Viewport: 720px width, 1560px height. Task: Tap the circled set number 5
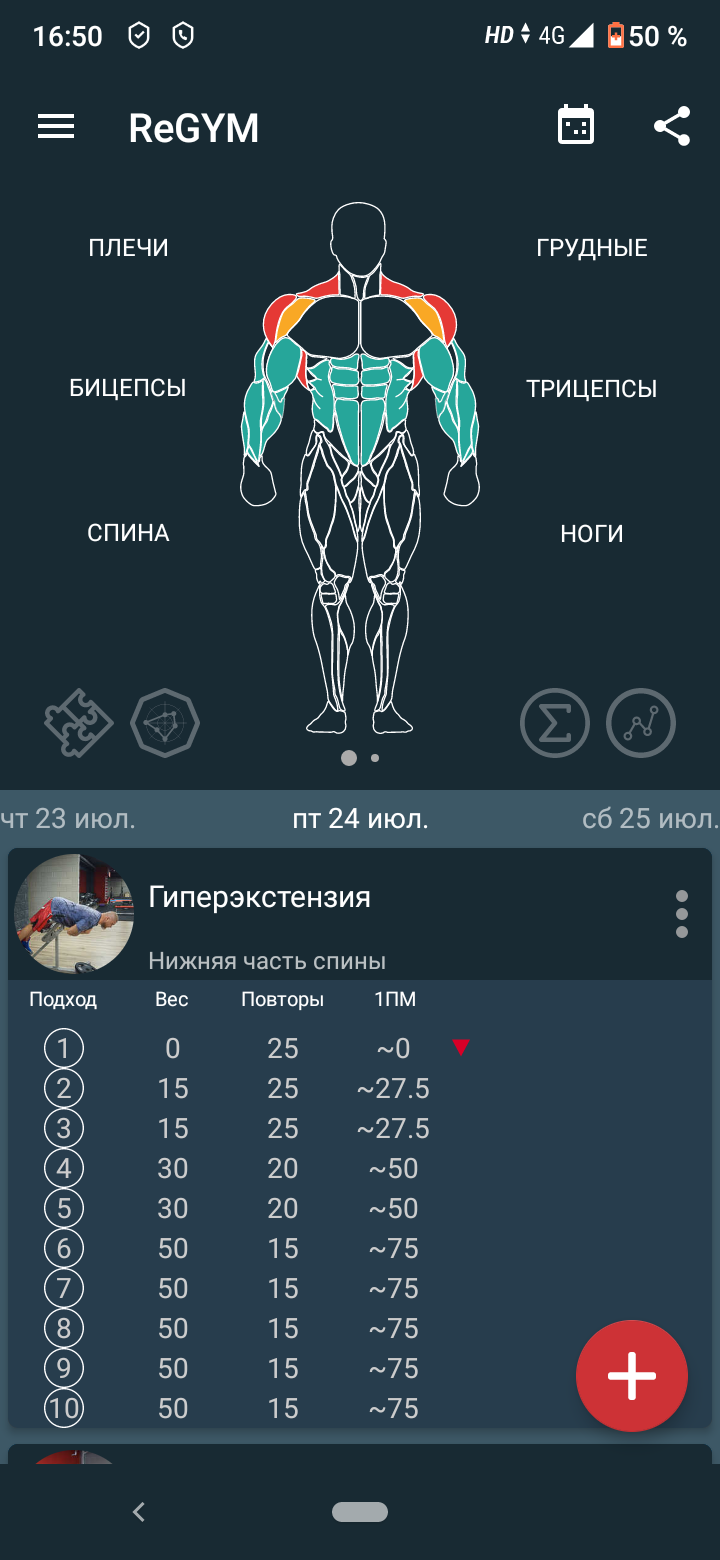click(63, 1208)
